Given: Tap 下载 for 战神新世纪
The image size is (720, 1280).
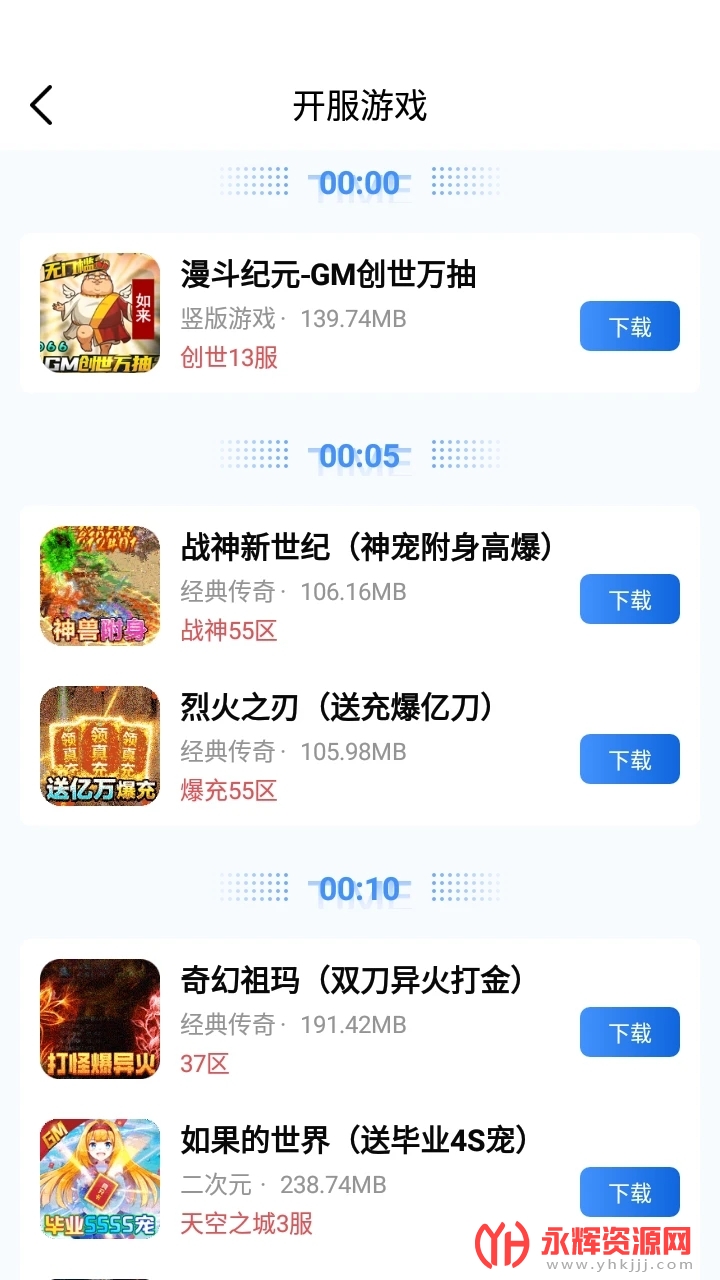Looking at the screenshot, I should (x=629, y=599).
